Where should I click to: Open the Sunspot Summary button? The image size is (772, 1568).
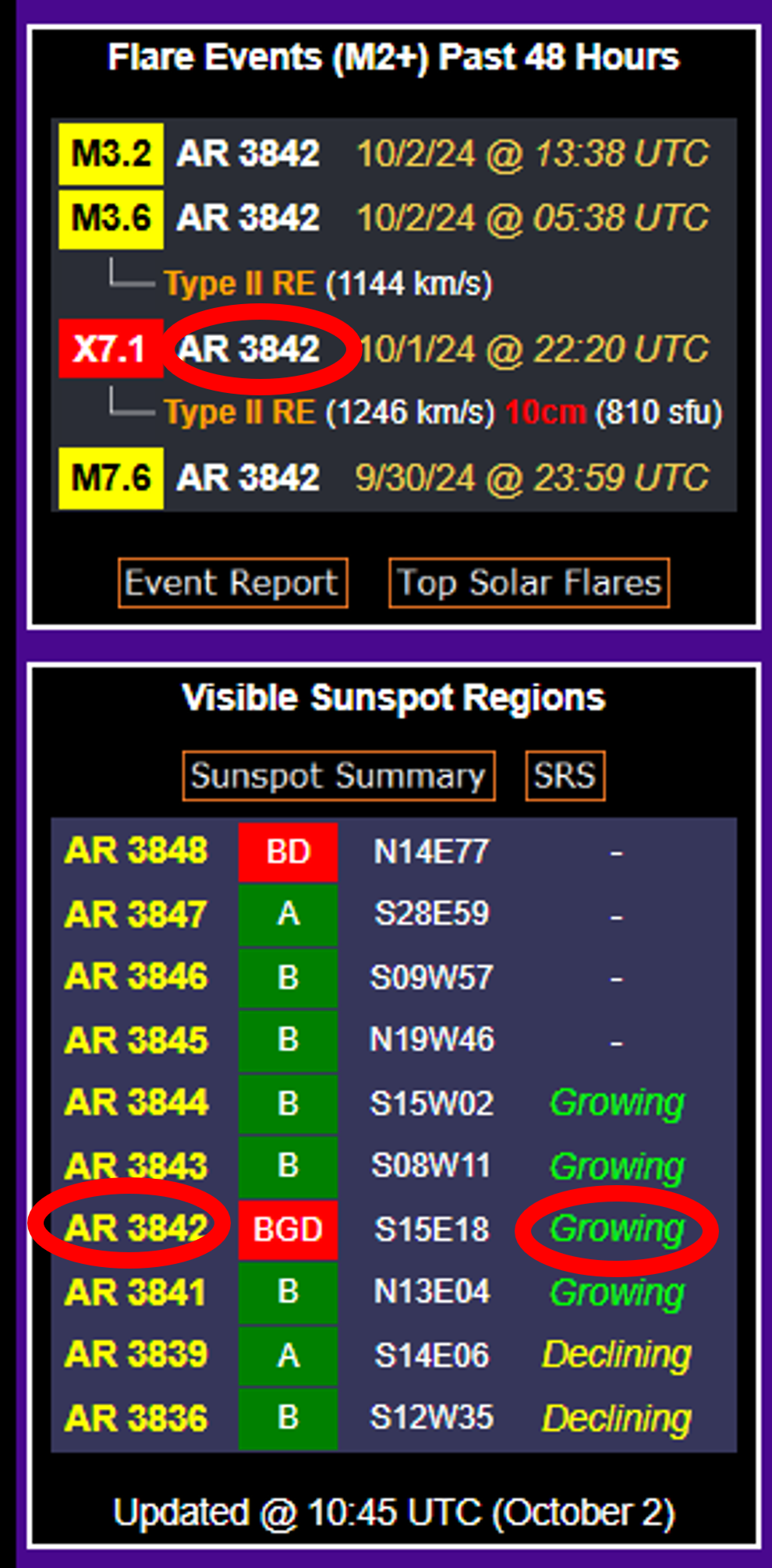pyautogui.click(x=338, y=776)
